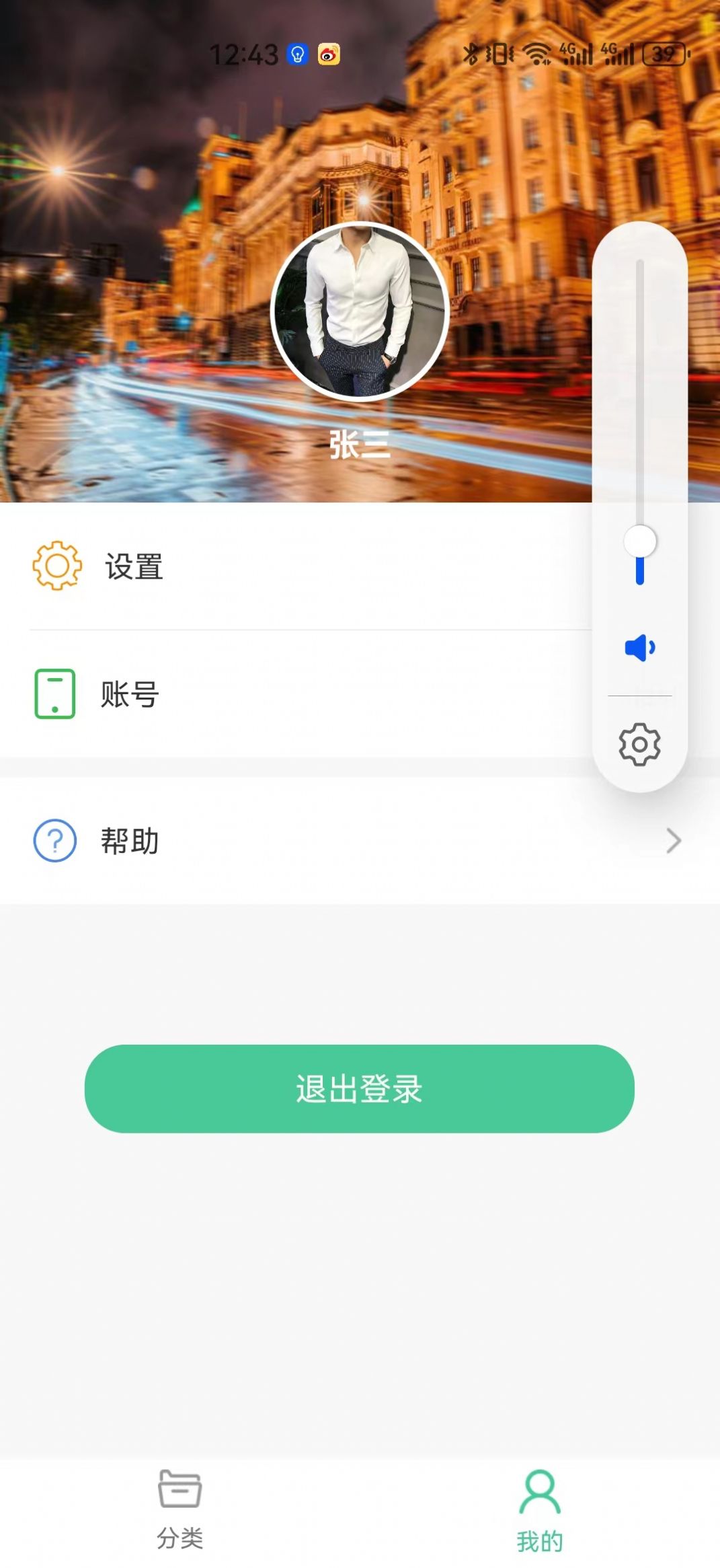The image size is (720, 1568).
Task: Open the 账号 account row
Action: point(269,696)
